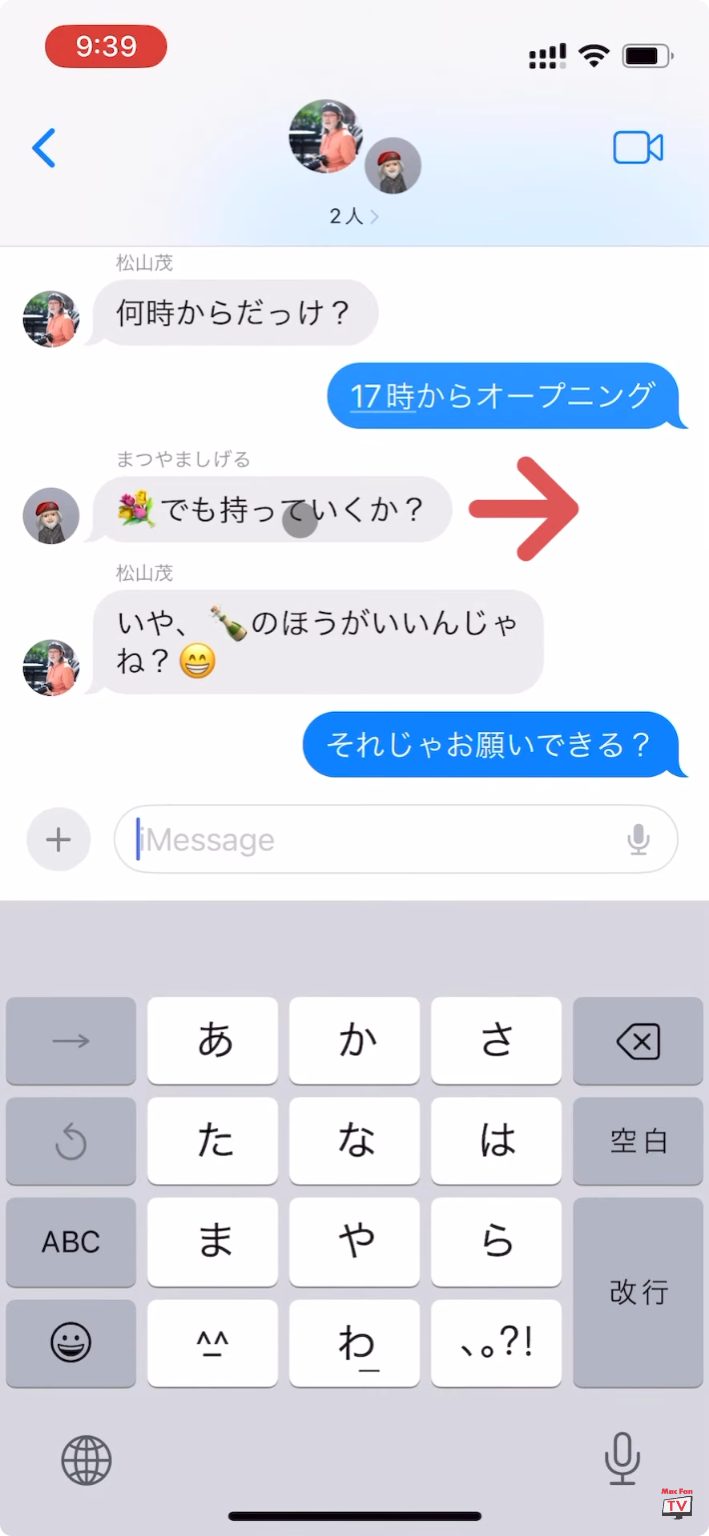Go back to the conversations list
This screenshot has height=1536, width=709.
click(44, 149)
